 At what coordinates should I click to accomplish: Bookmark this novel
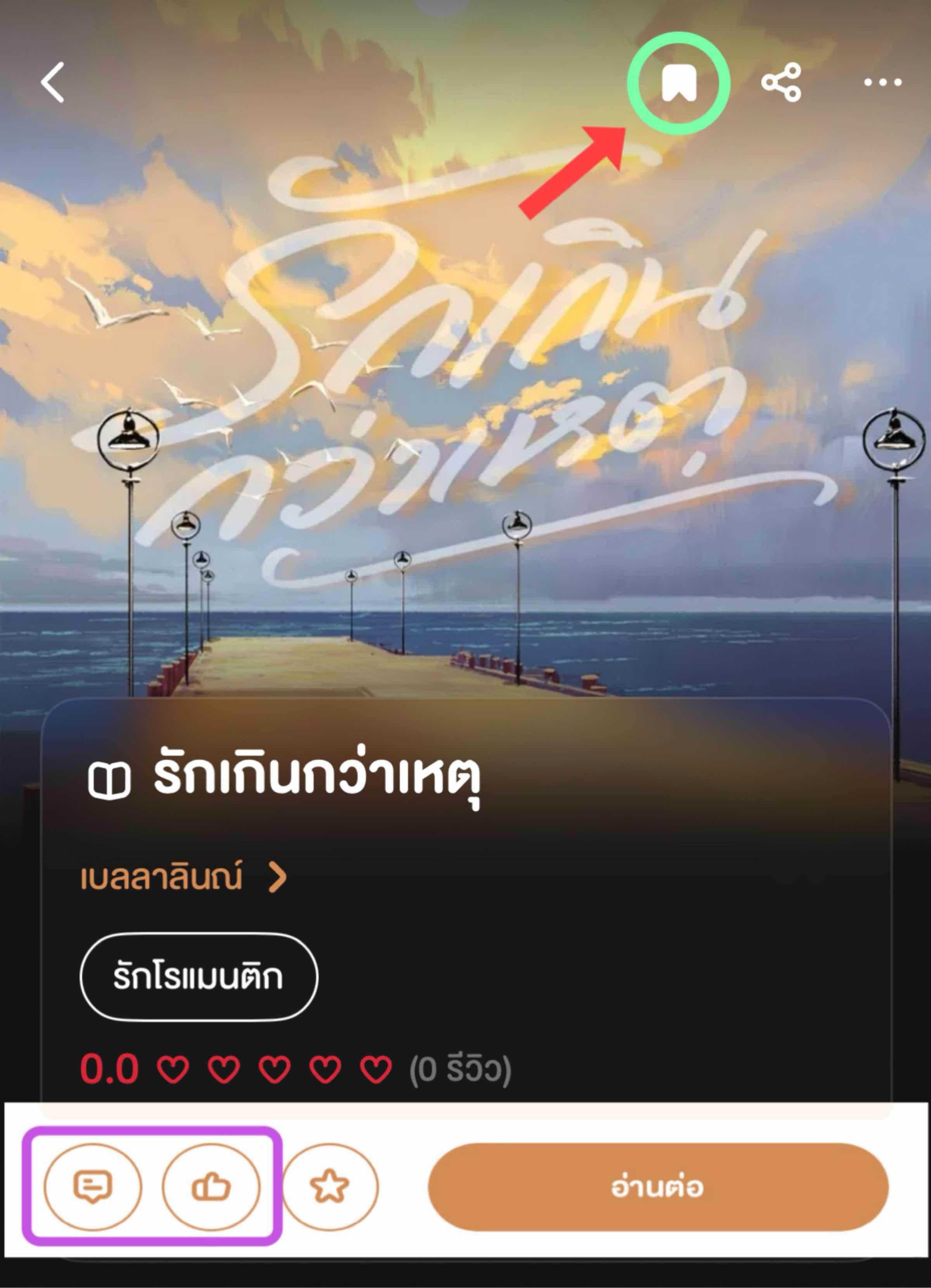(678, 83)
